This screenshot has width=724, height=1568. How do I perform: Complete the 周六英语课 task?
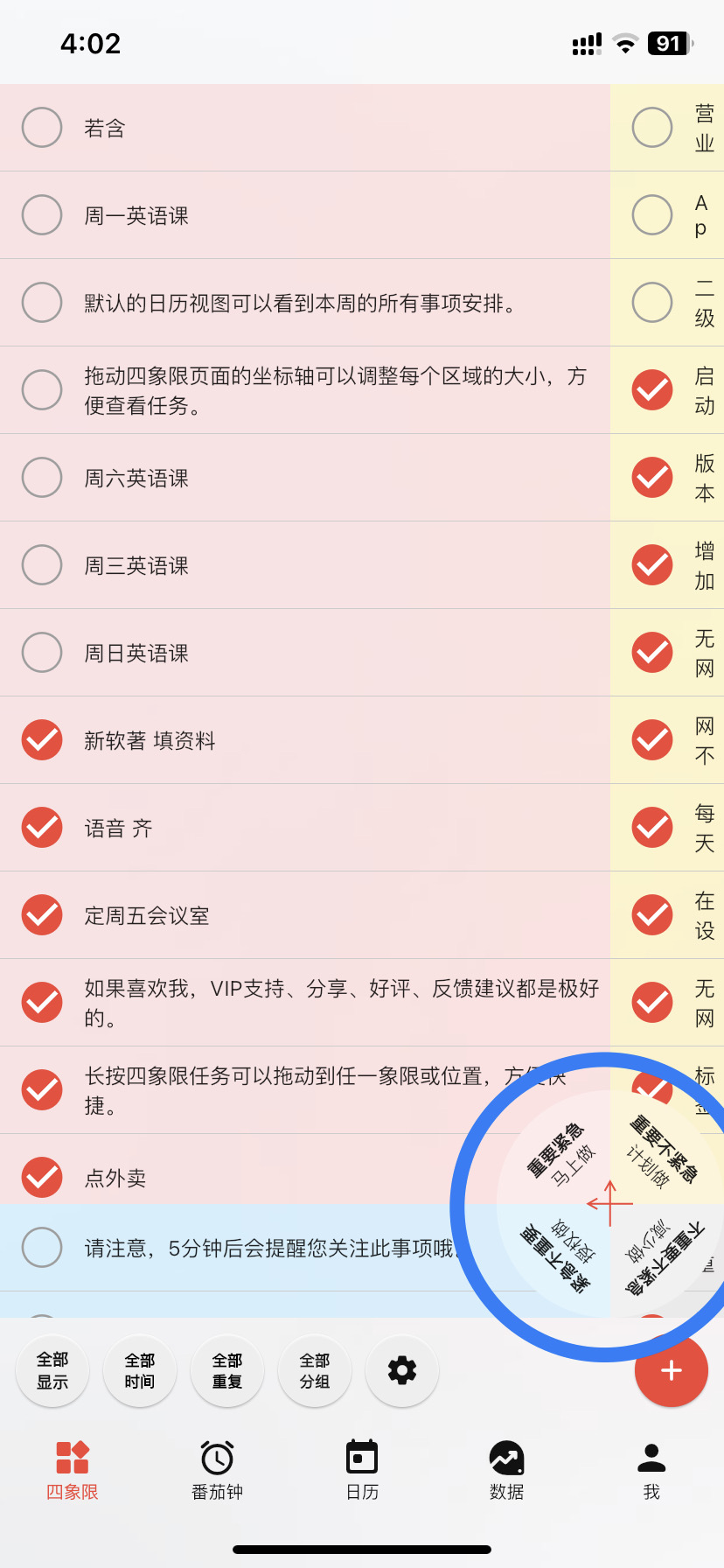coord(42,478)
